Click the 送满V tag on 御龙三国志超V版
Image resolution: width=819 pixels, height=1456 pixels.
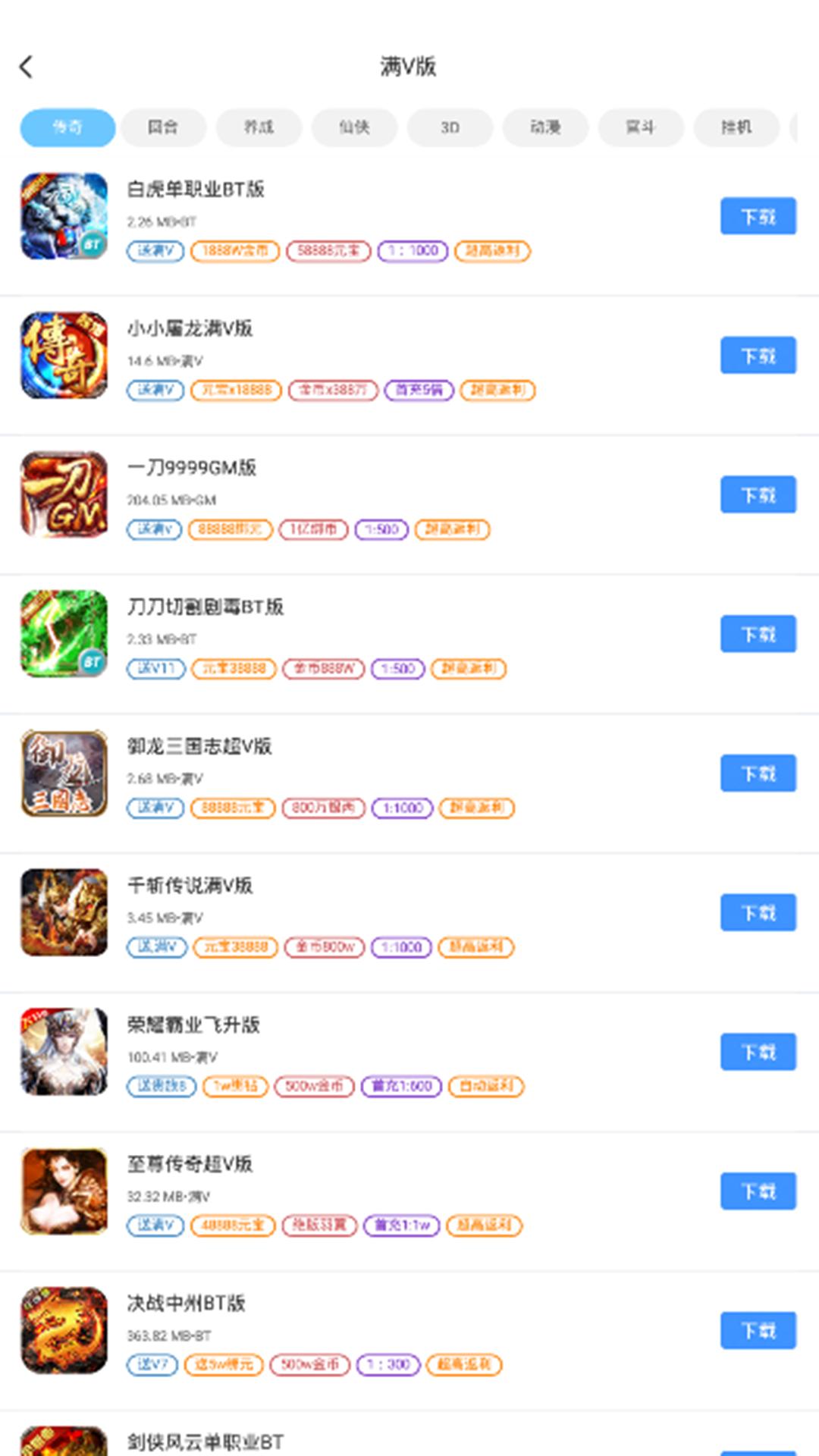click(x=155, y=808)
